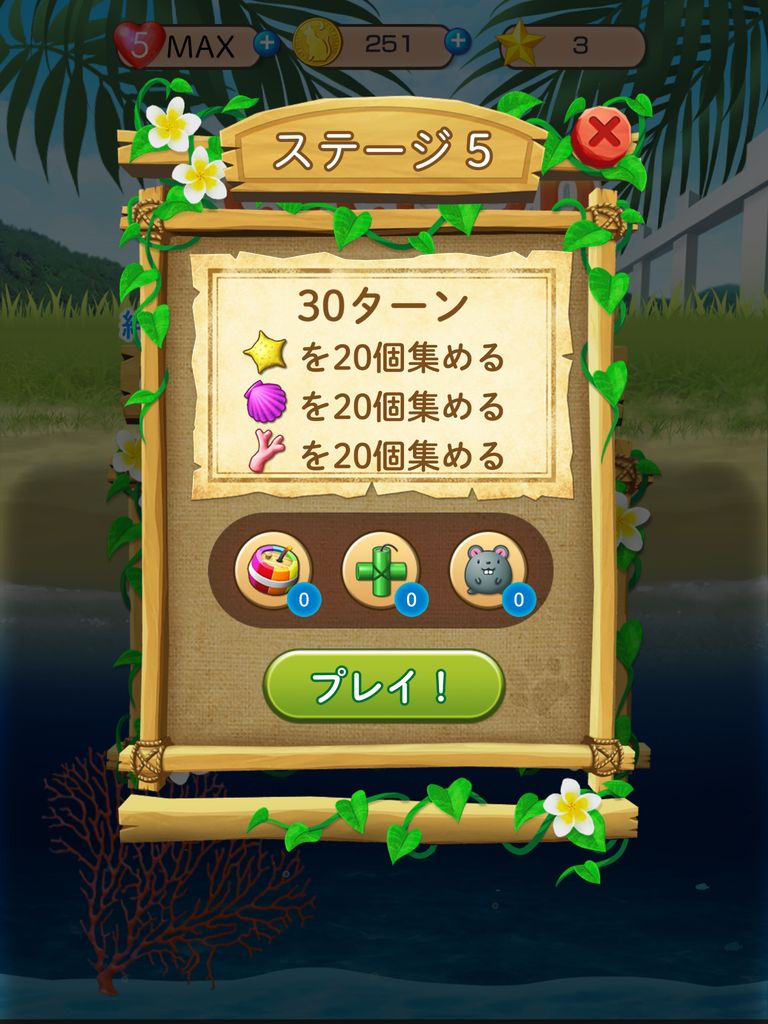Select the green bamboo cross booster
This screenshot has width=768, height=1024.
coord(380,570)
